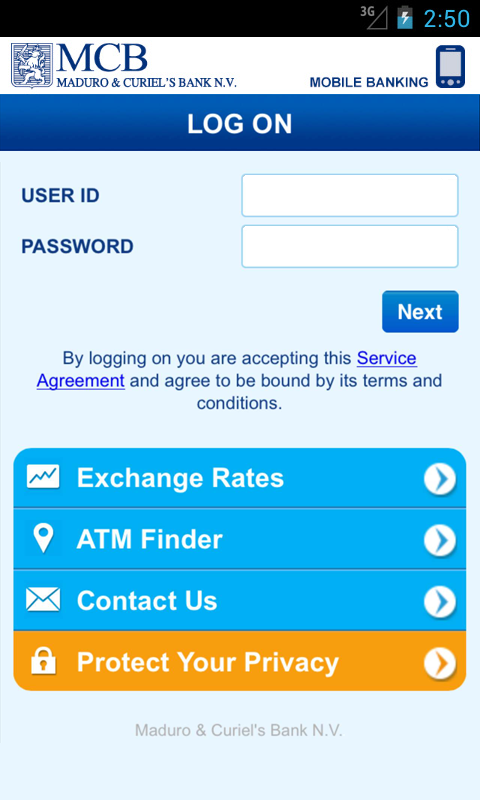
Task: Select Contact Us
Action: pyautogui.click(x=240, y=601)
